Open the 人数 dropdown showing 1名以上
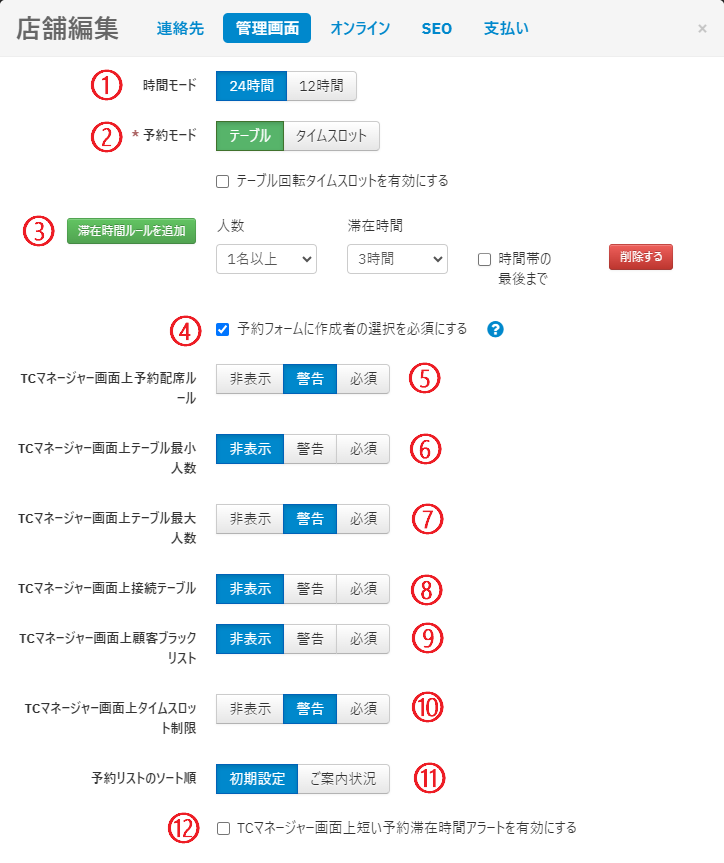Image resolution: width=724 pixels, height=863 pixels. tap(266, 259)
